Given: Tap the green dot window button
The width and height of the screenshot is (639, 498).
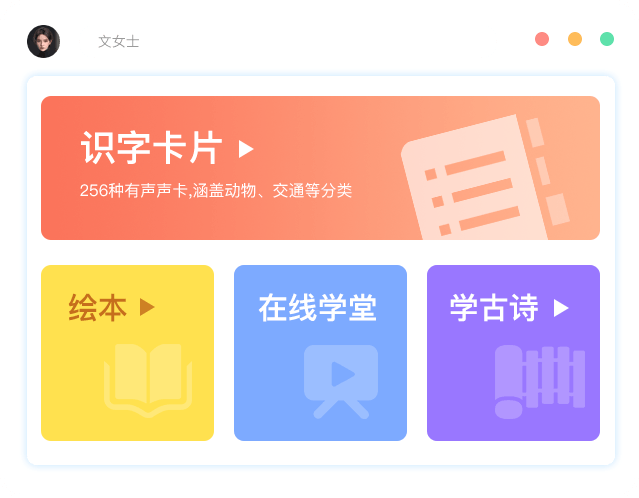Looking at the screenshot, I should click(607, 39).
